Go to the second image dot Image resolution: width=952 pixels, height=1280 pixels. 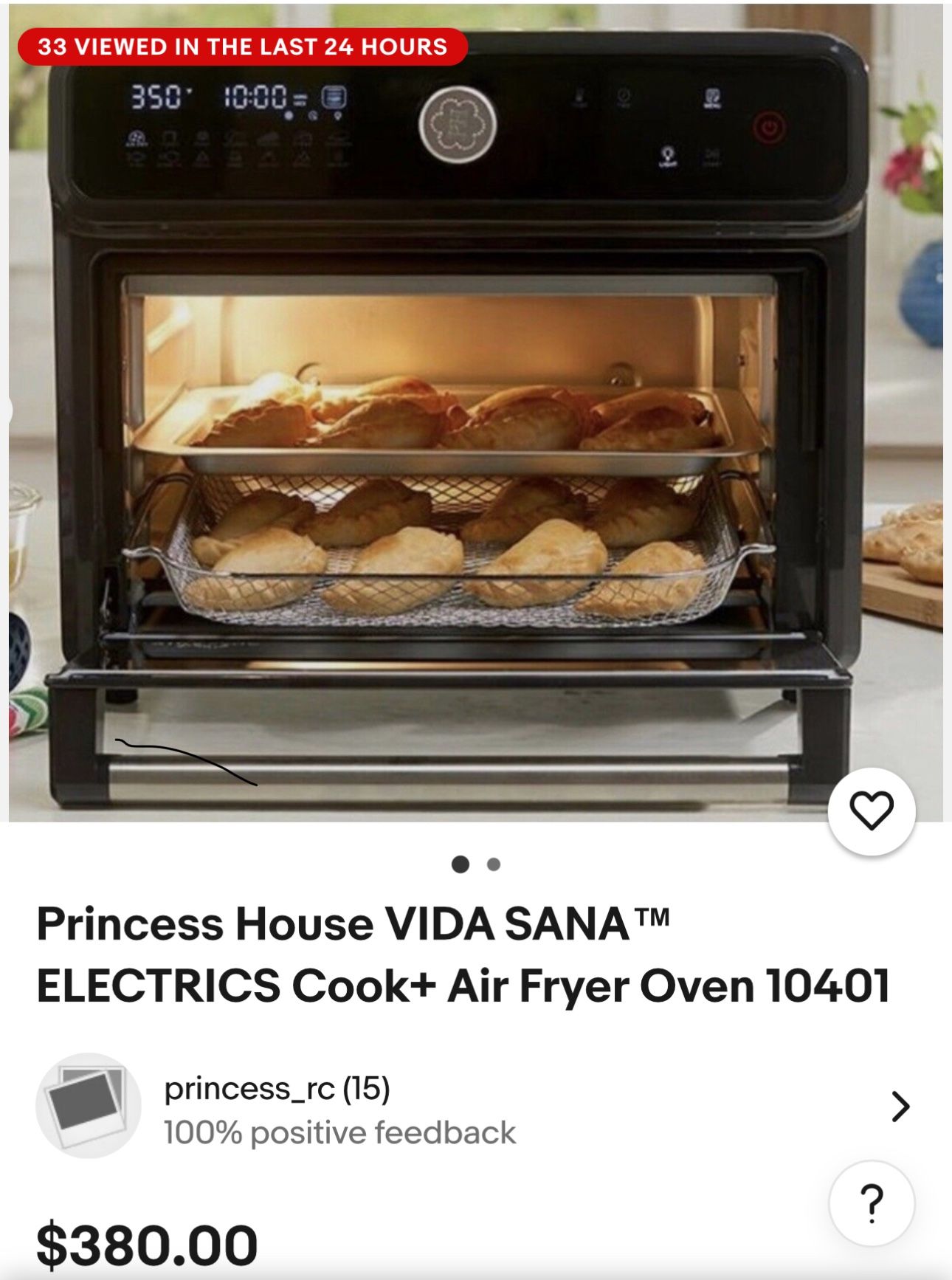(494, 864)
